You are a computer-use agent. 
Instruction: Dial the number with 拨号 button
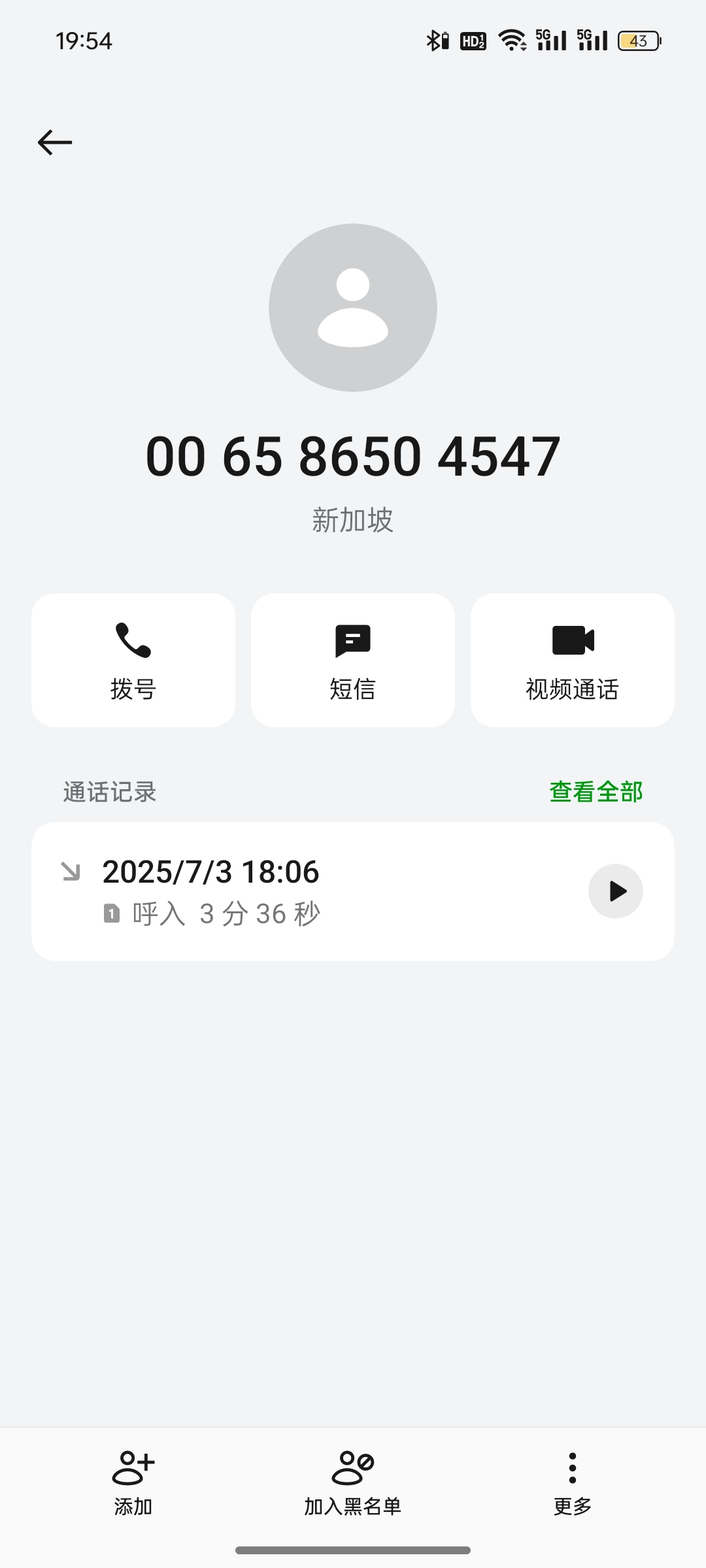coord(133,660)
